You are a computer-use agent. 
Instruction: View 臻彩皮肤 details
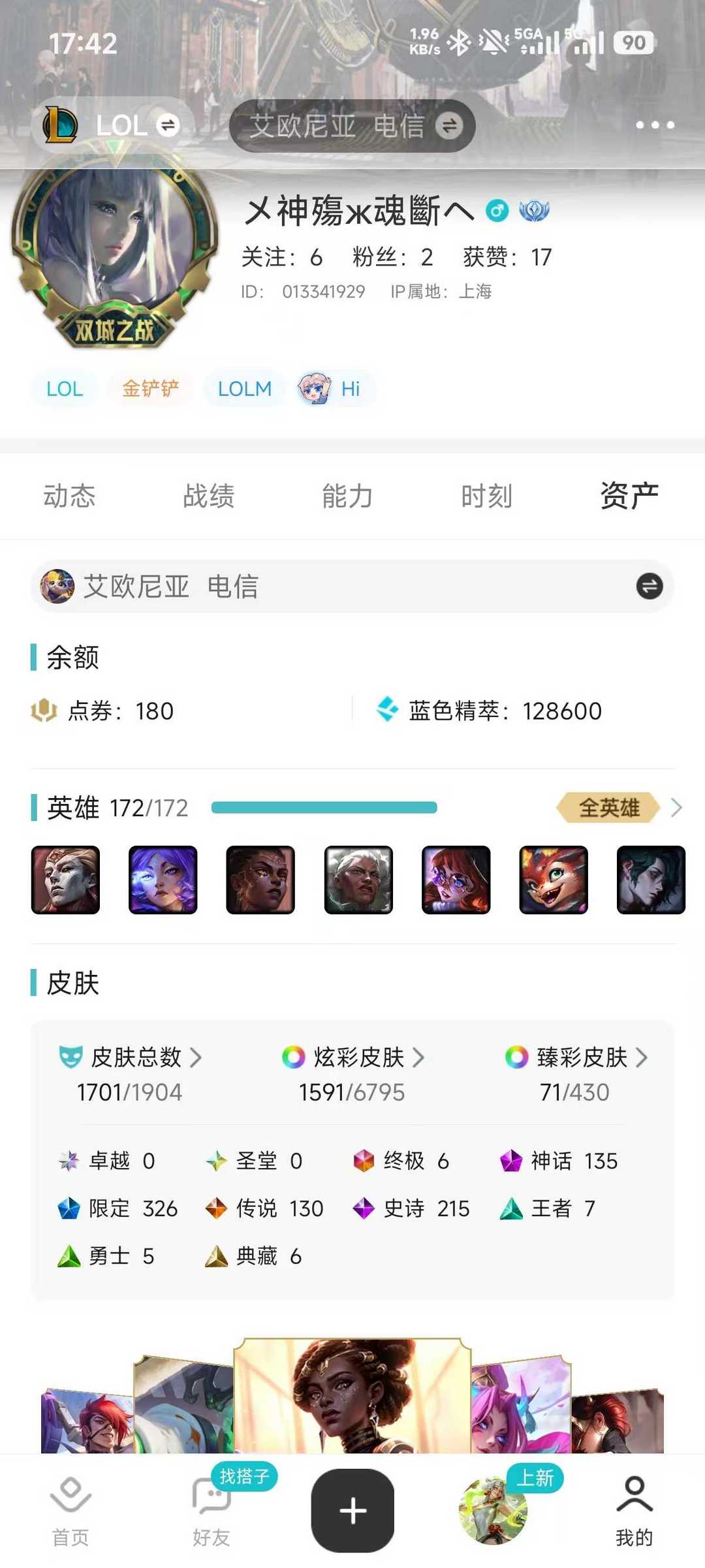(576, 1057)
